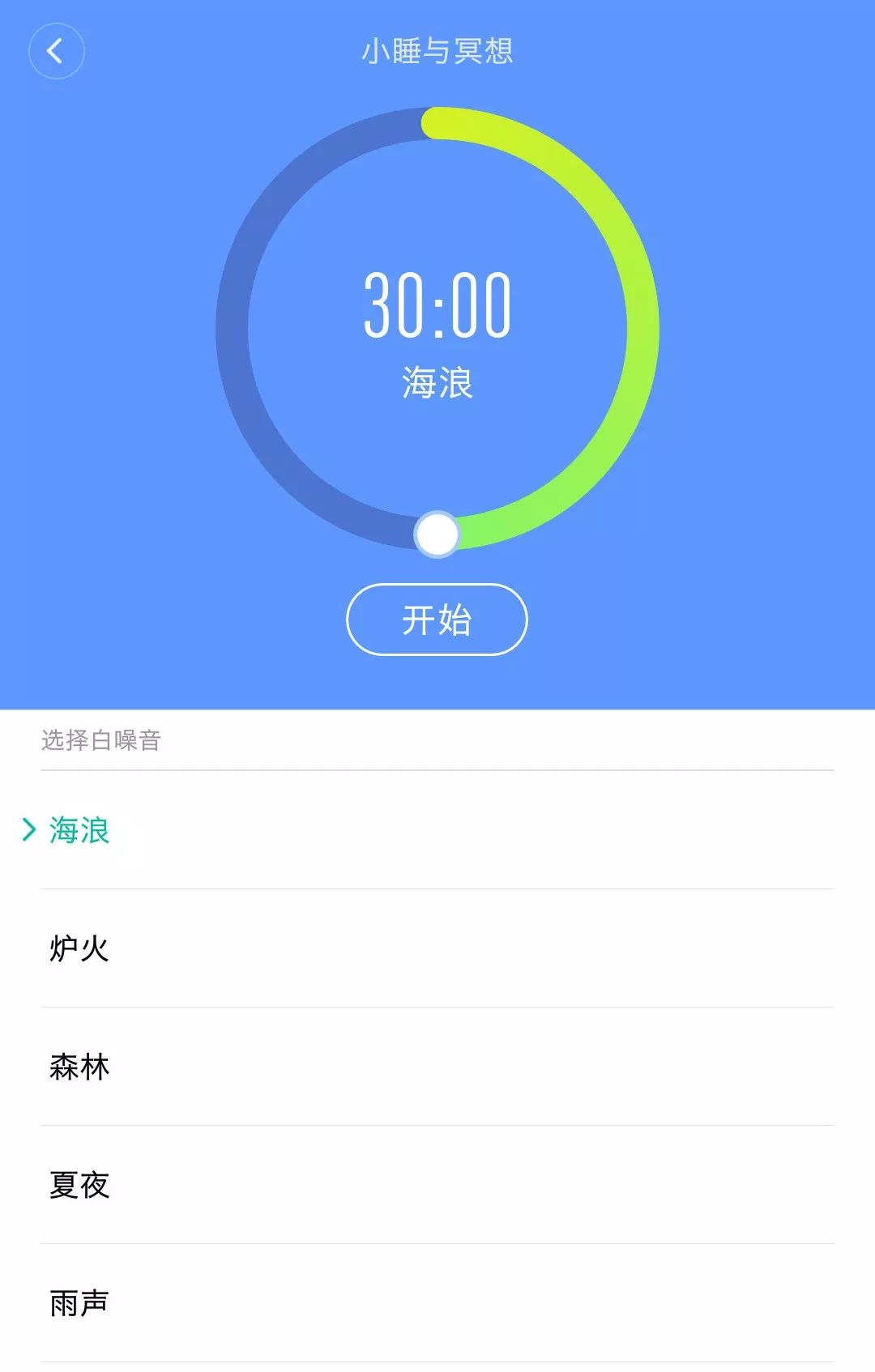Click the white slider handle on the ring
The image size is (875, 1372).
click(x=437, y=535)
